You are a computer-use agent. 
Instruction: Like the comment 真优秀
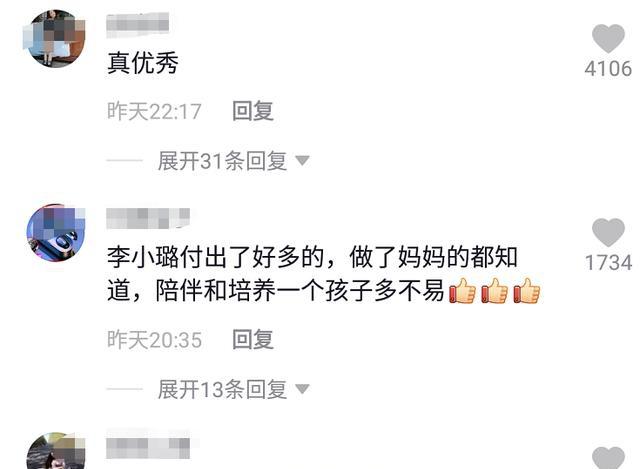coord(607,40)
